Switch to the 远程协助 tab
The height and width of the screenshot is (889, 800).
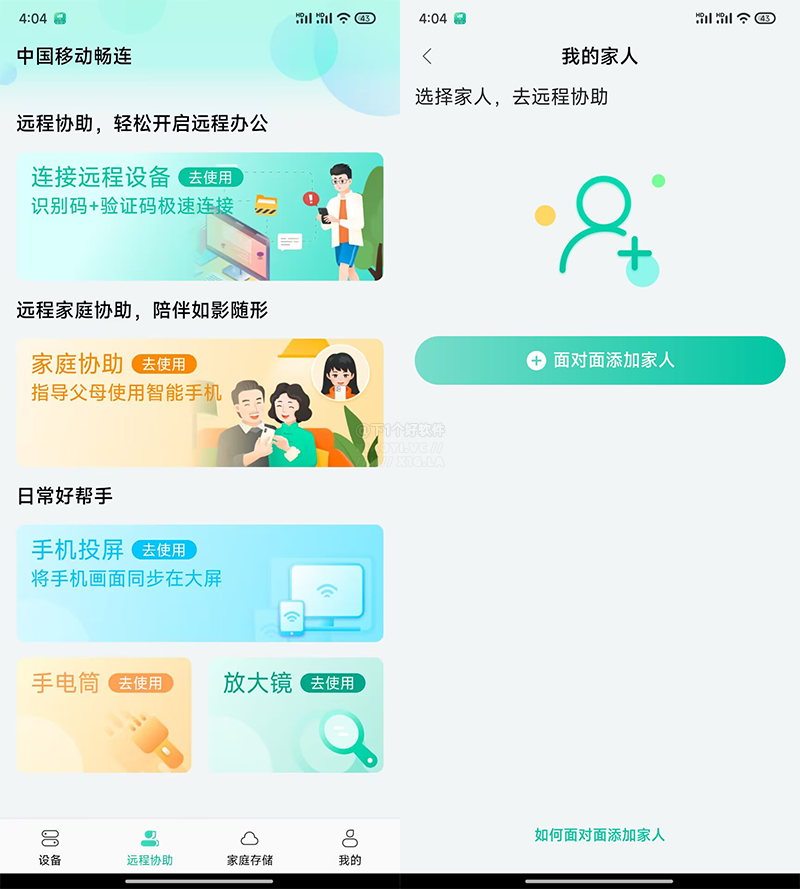point(150,847)
